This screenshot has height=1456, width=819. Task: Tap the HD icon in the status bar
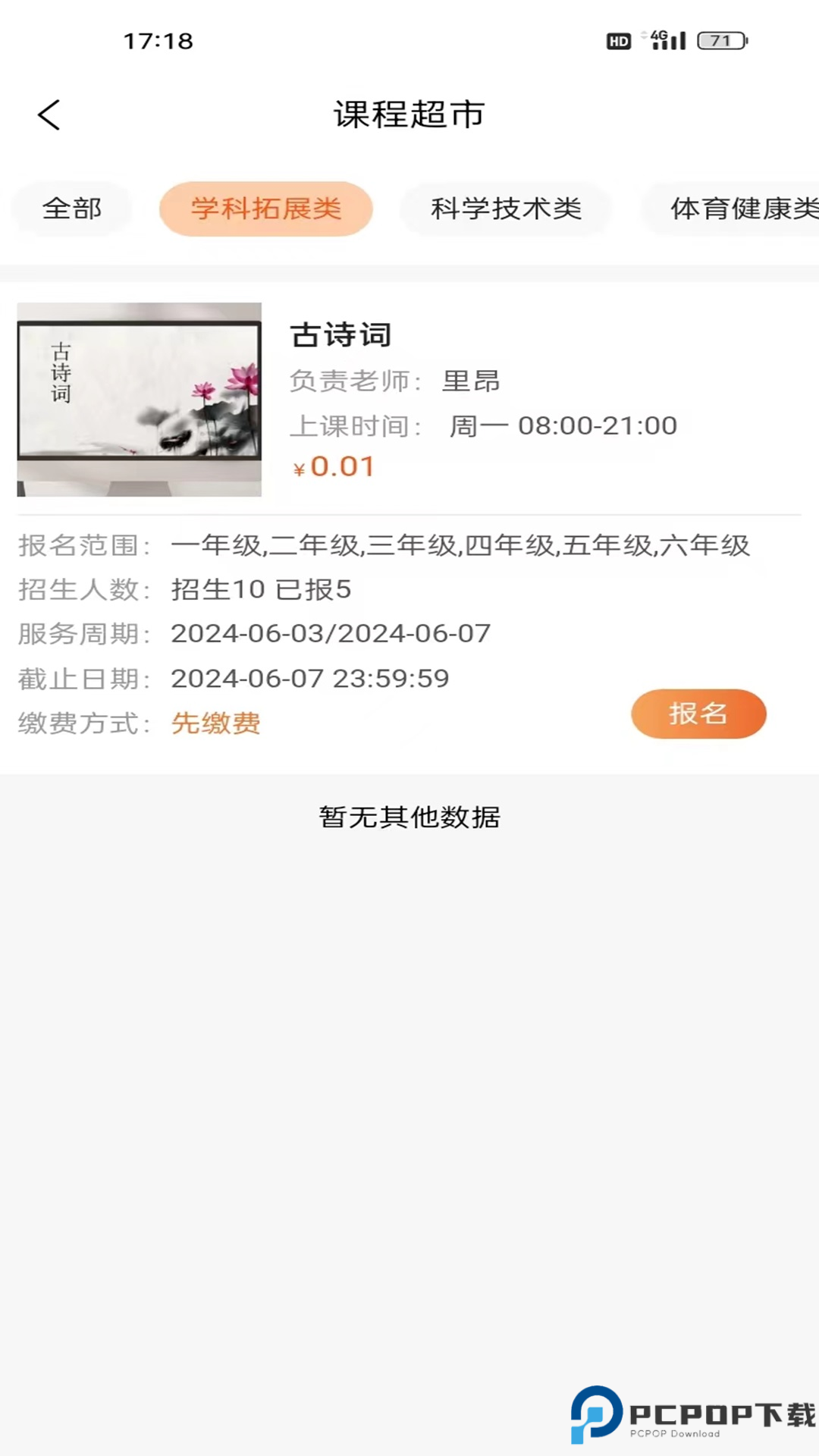point(618,40)
